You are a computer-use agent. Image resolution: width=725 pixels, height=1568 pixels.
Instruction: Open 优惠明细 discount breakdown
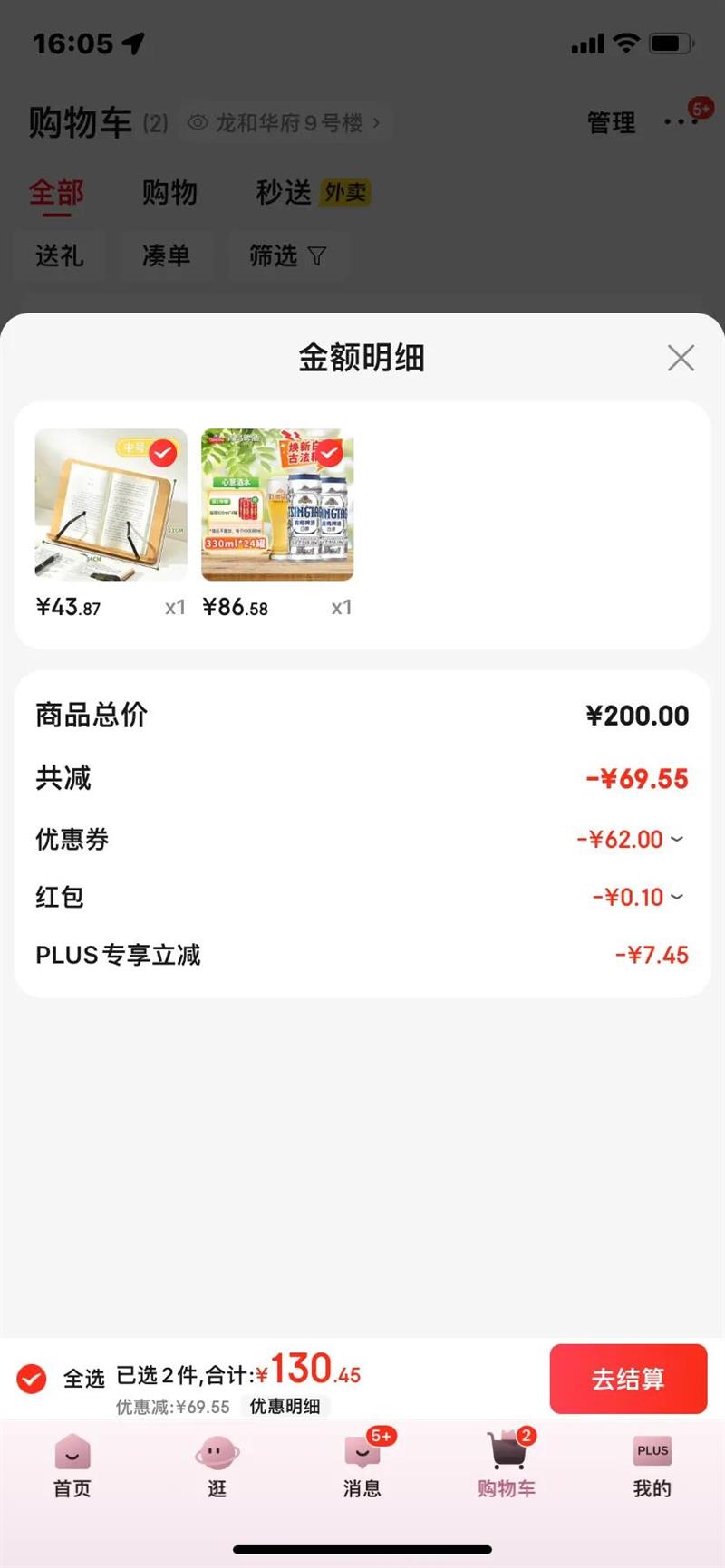[285, 1406]
